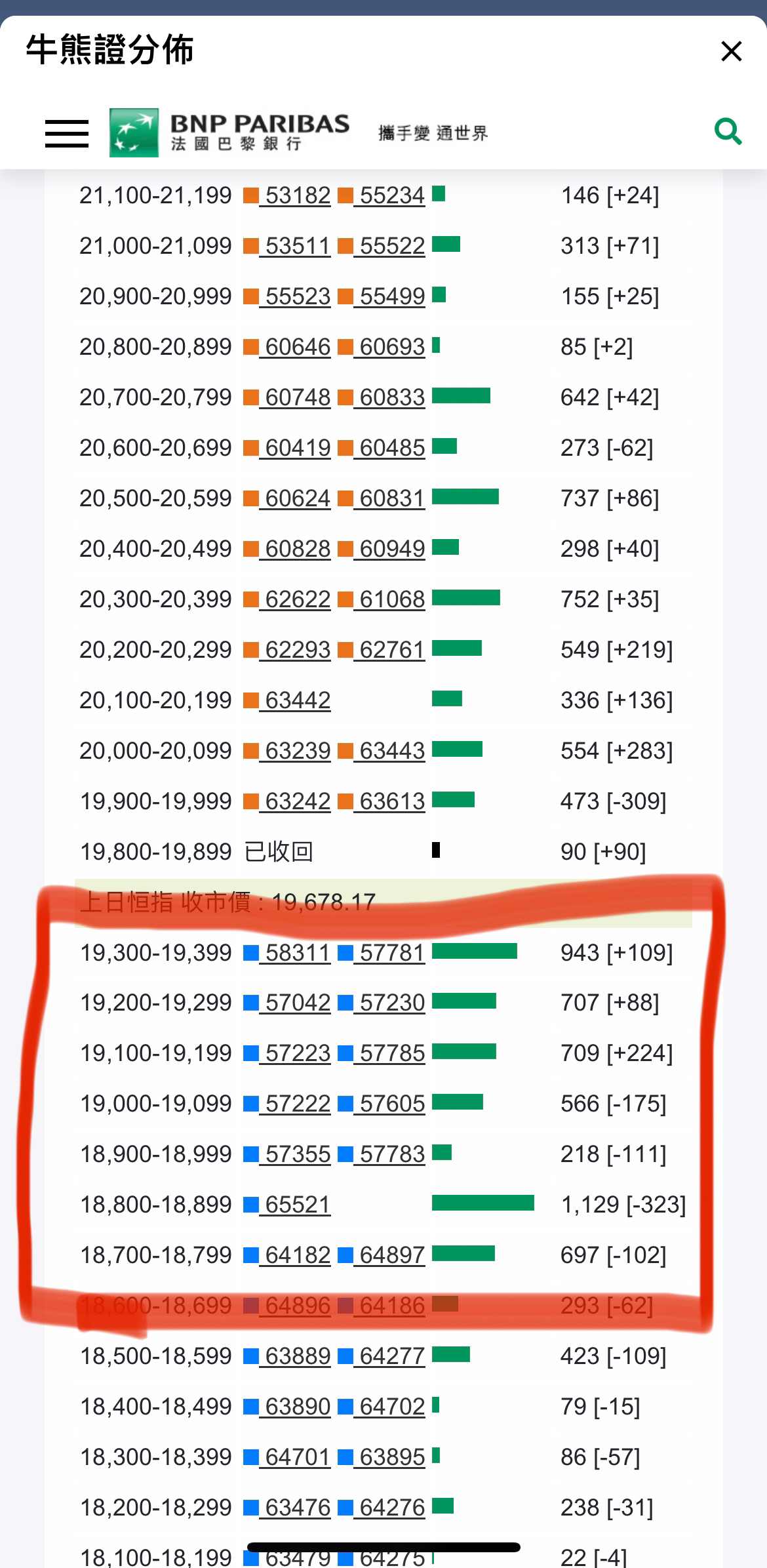Open warrant code 64897

pyautogui.click(x=392, y=1255)
